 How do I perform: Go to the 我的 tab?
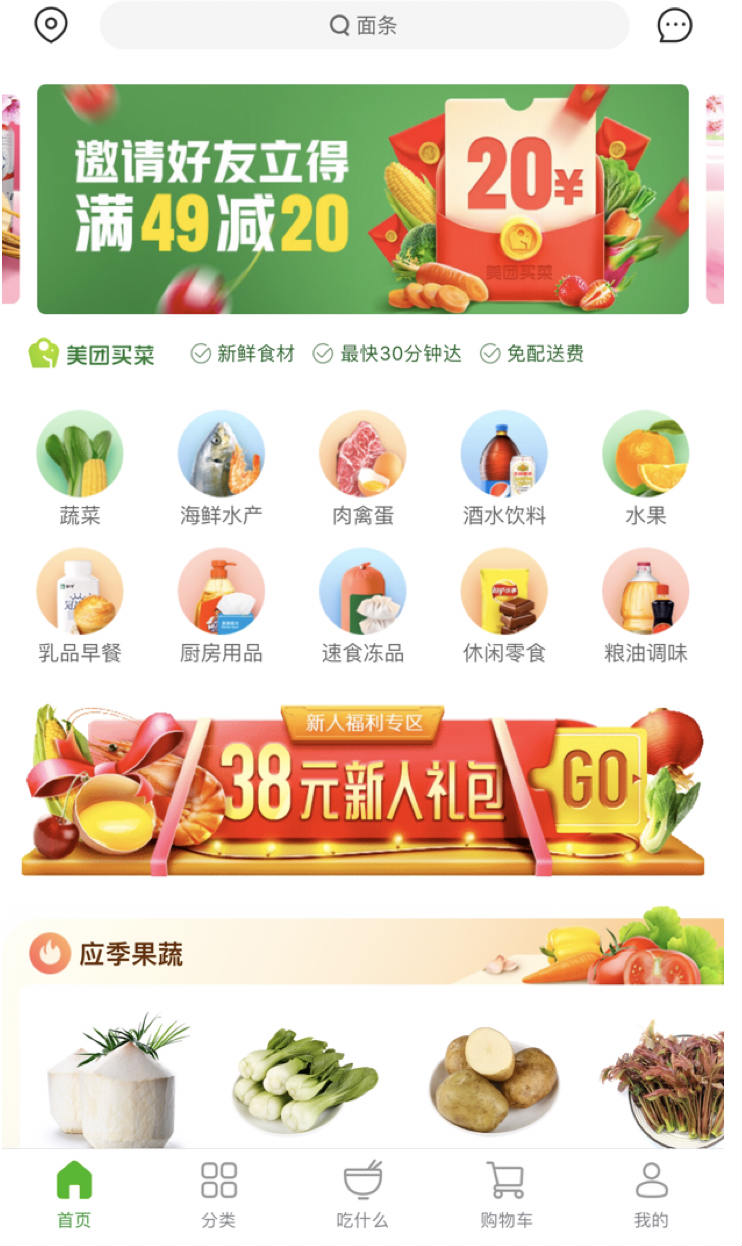(651, 1193)
